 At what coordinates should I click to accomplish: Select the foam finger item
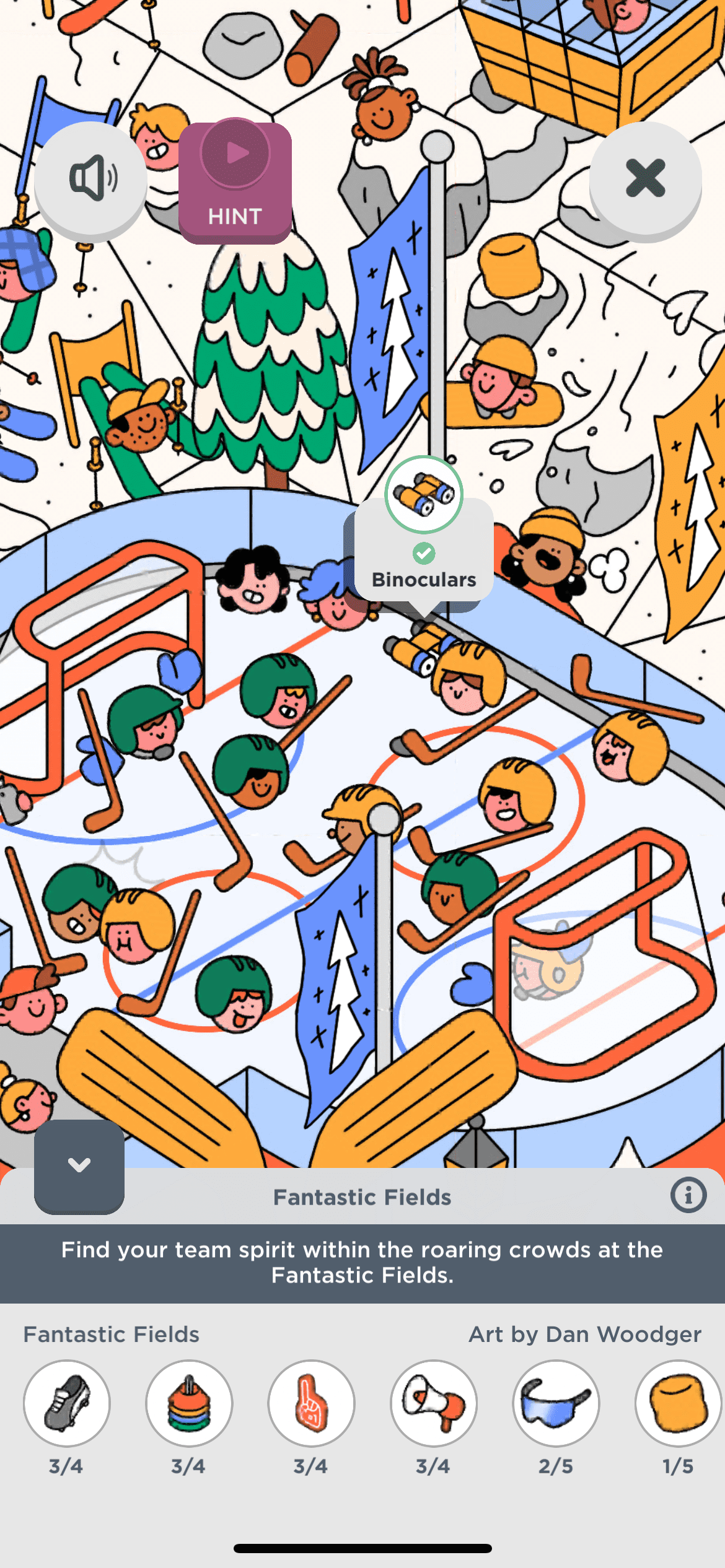[x=311, y=1403]
